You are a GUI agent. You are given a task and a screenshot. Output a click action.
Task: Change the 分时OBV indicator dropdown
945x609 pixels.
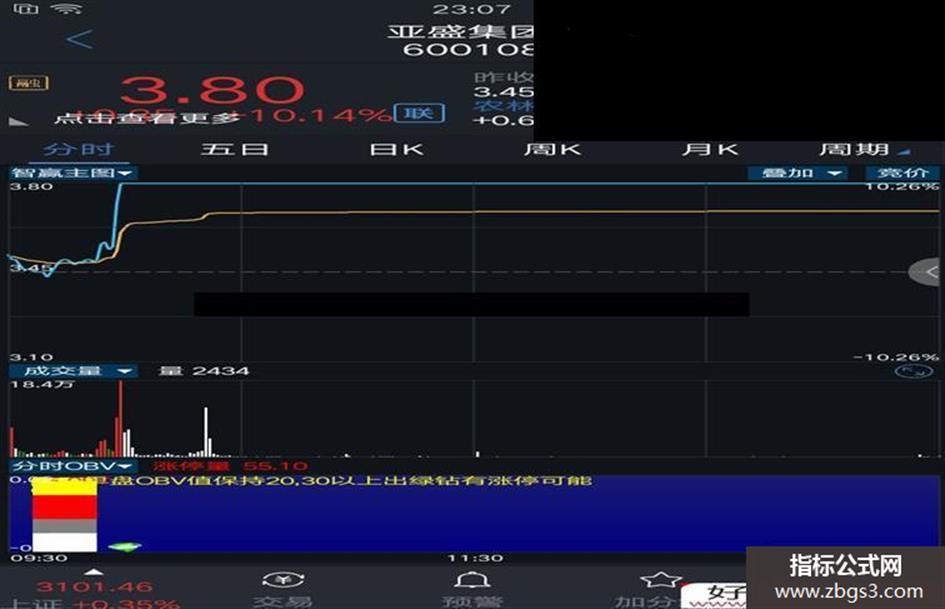[71, 466]
